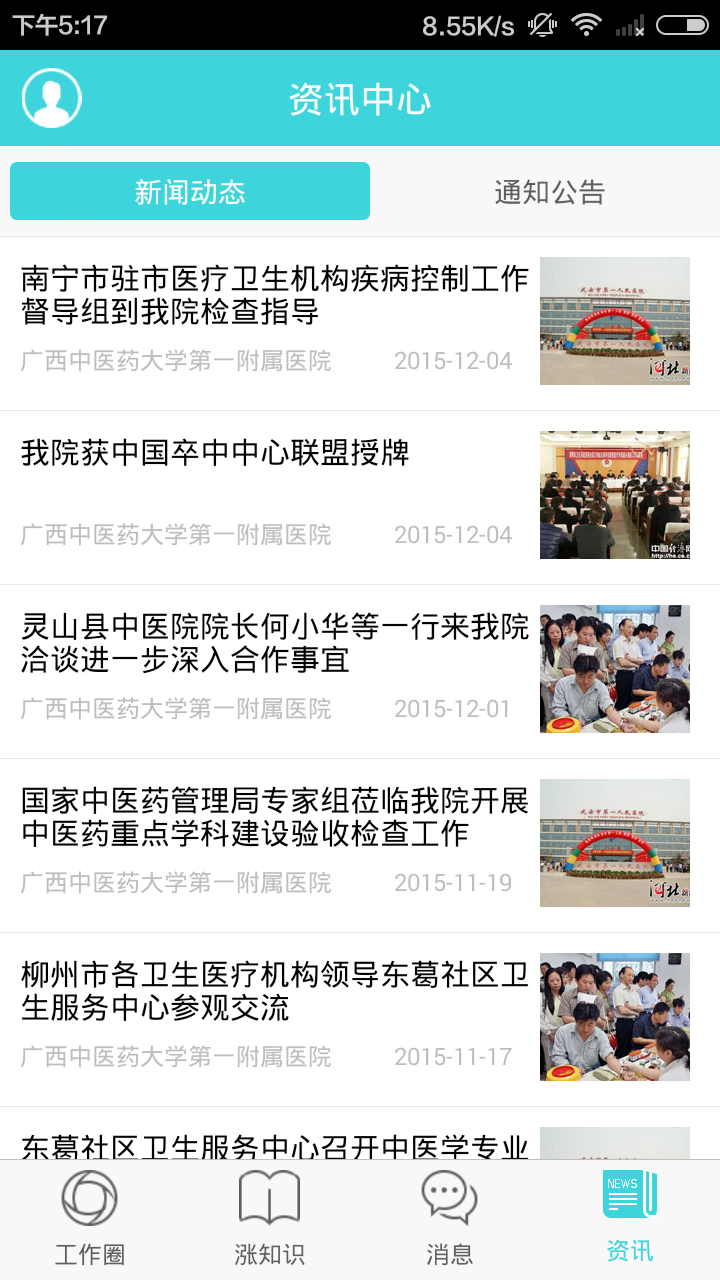Select the 新闻动态 tab
The height and width of the screenshot is (1280, 720).
click(x=190, y=191)
